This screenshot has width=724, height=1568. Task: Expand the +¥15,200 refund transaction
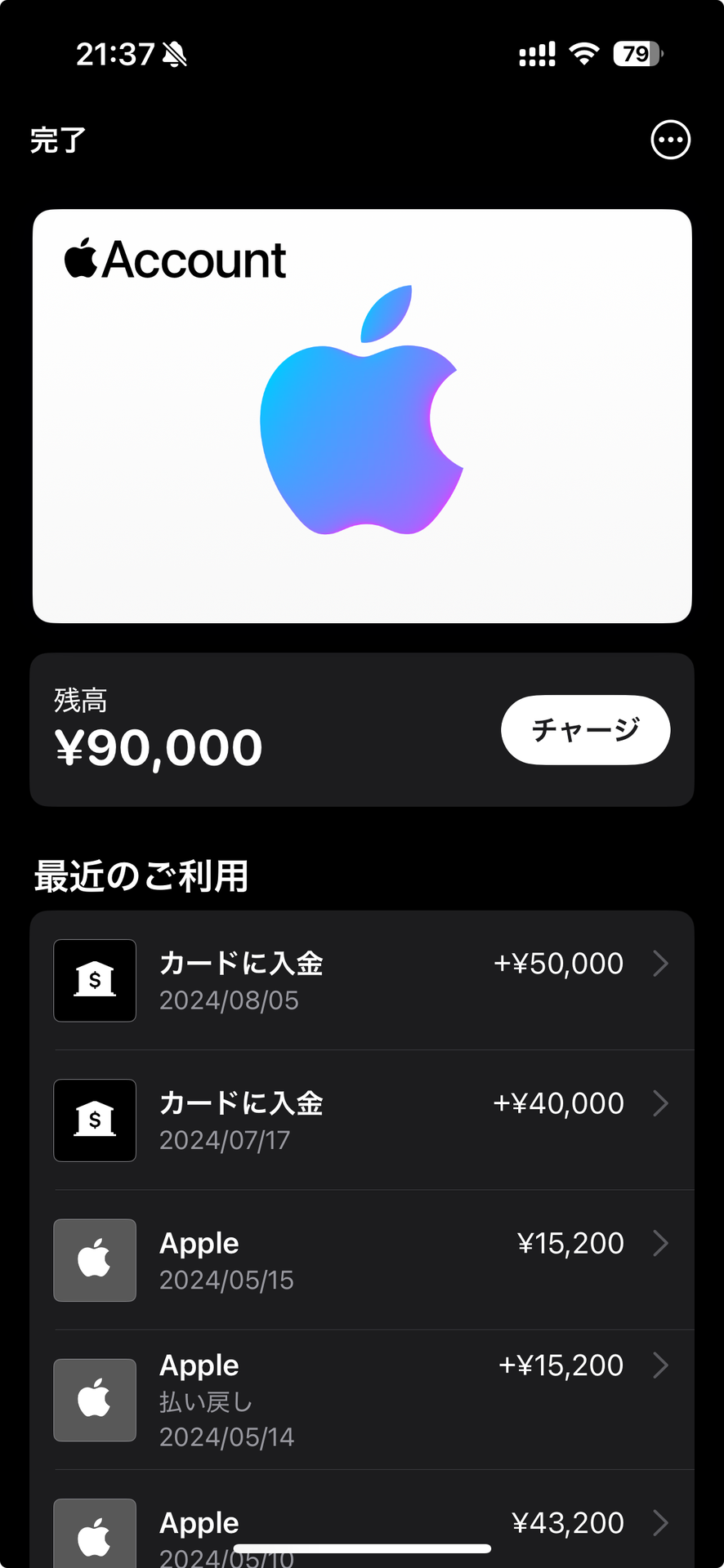662,1365
